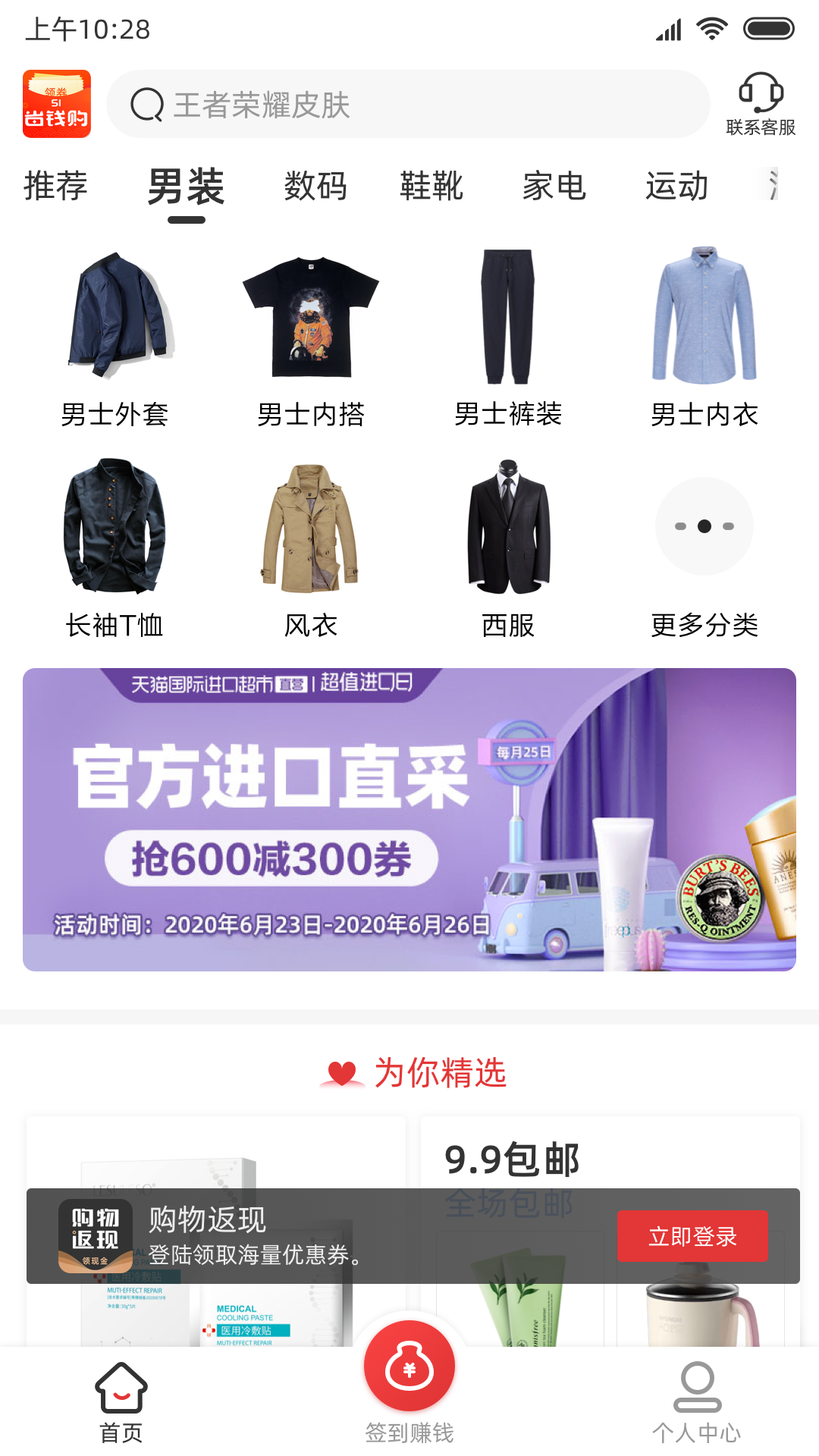Tap the 立即登录 button
Screen dimensions: 819x1456
[x=692, y=1236]
